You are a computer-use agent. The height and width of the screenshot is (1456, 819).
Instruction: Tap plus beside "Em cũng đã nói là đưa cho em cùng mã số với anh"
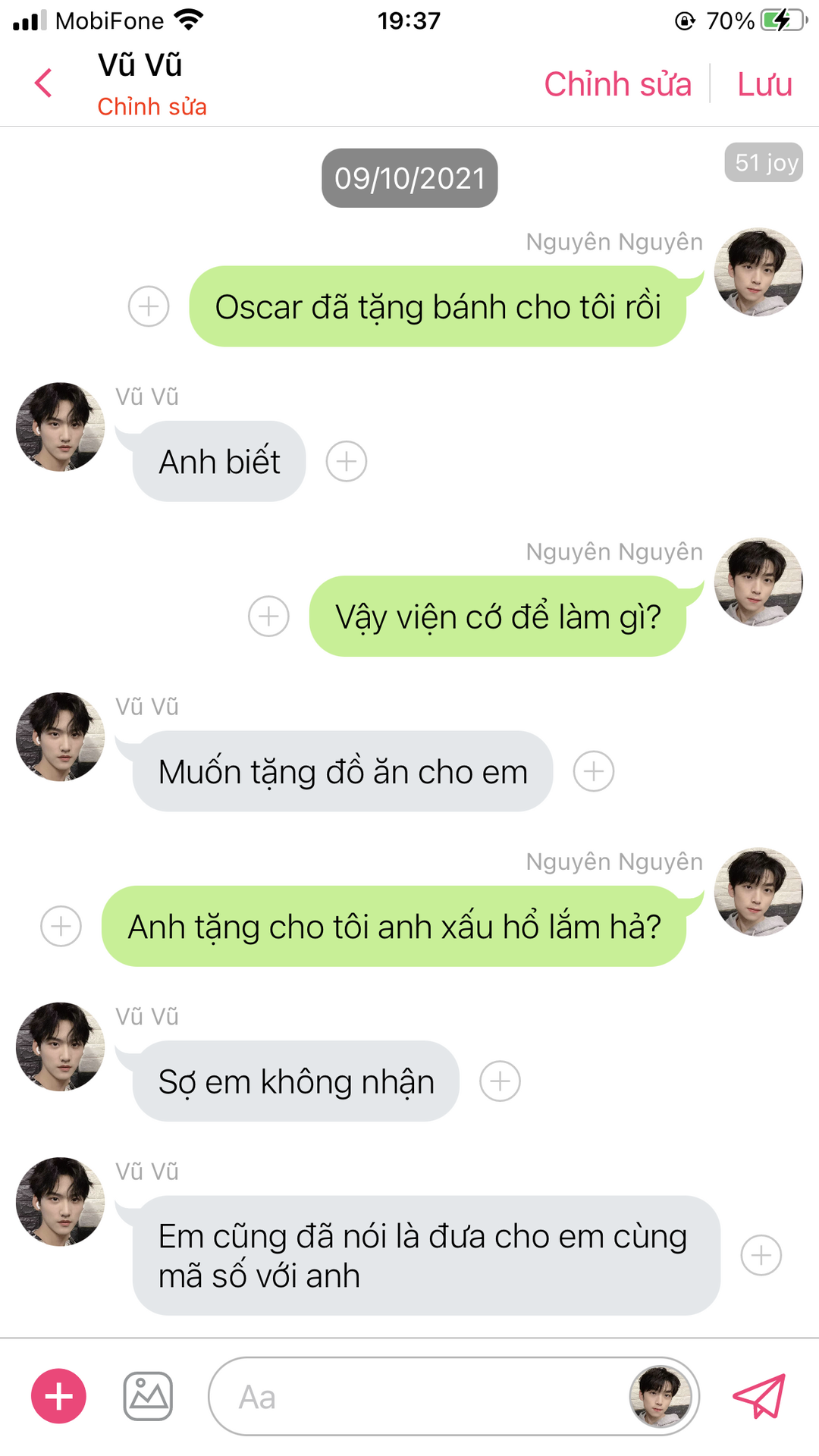pos(761,1255)
